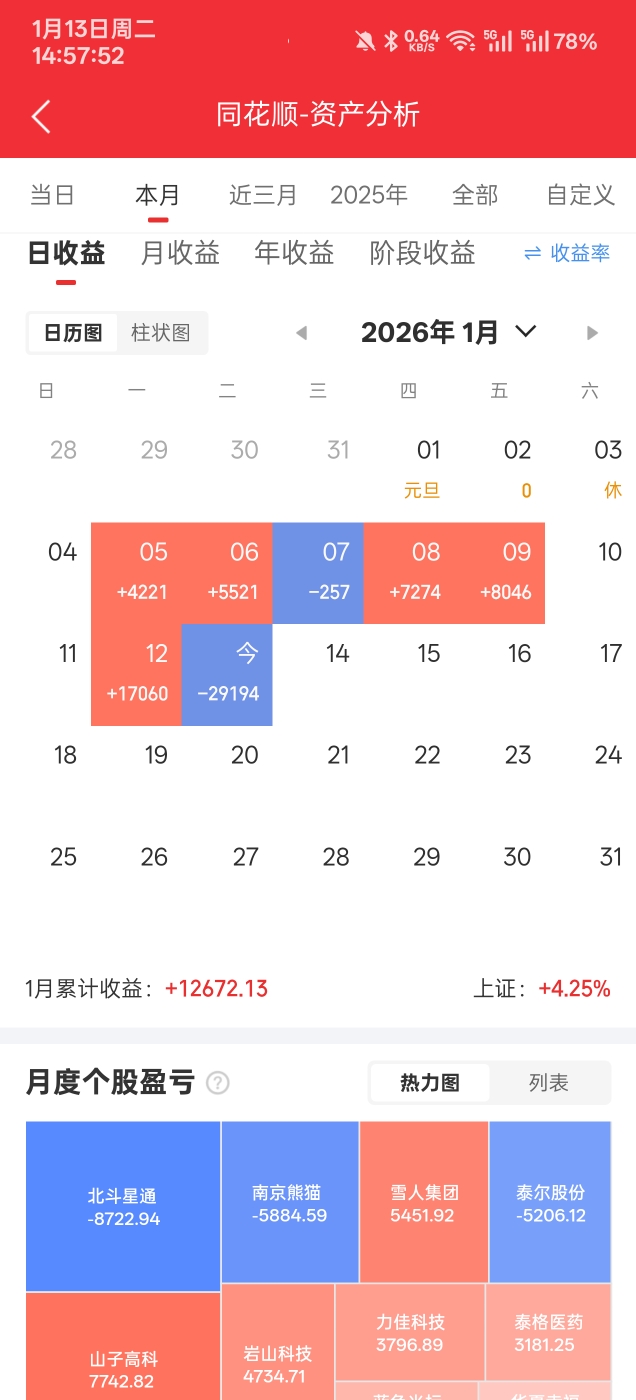Show 全部 period data

coord(475,195)
